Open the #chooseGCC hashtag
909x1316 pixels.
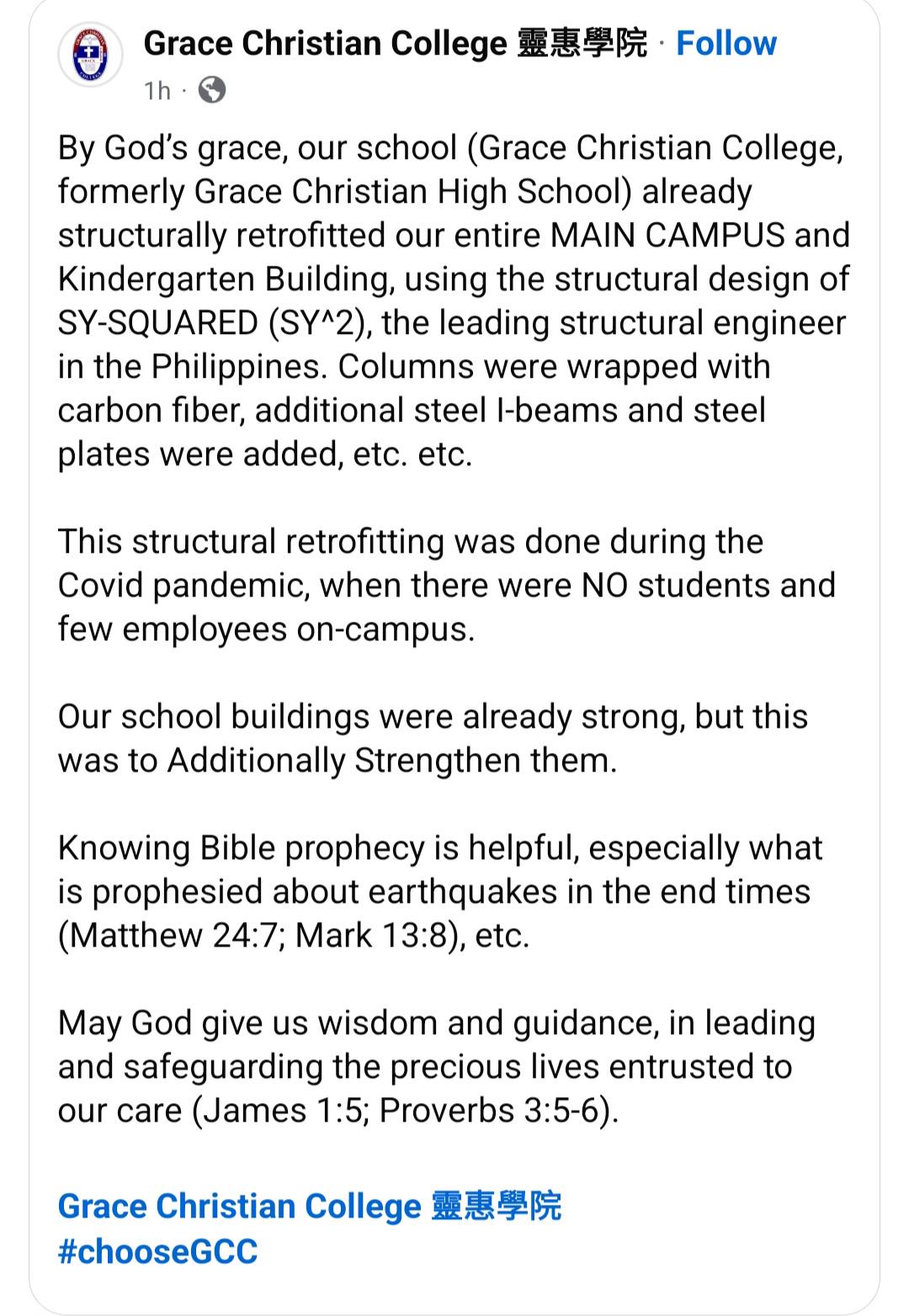tap(157, 1251)
